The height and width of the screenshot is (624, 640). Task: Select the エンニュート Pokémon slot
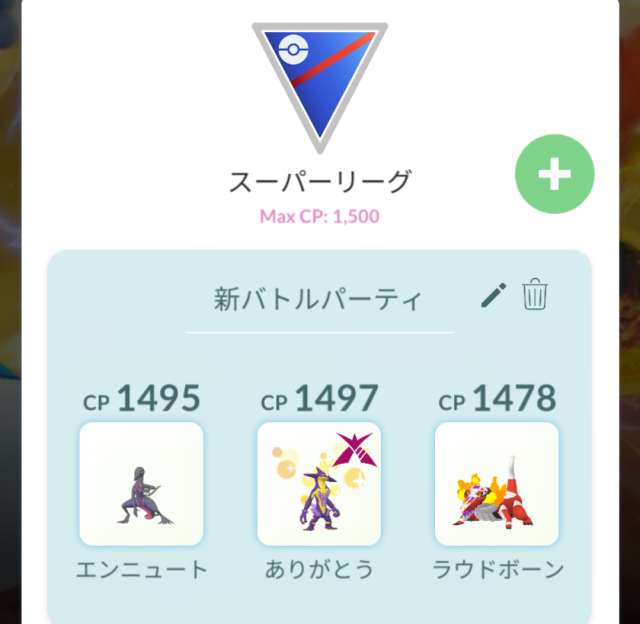141,484
